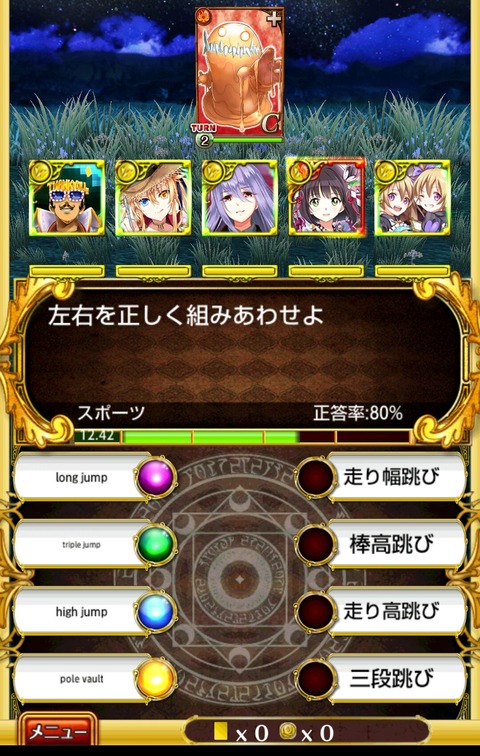
Task: Select the purple-haired character card
Action: (240, 198)
